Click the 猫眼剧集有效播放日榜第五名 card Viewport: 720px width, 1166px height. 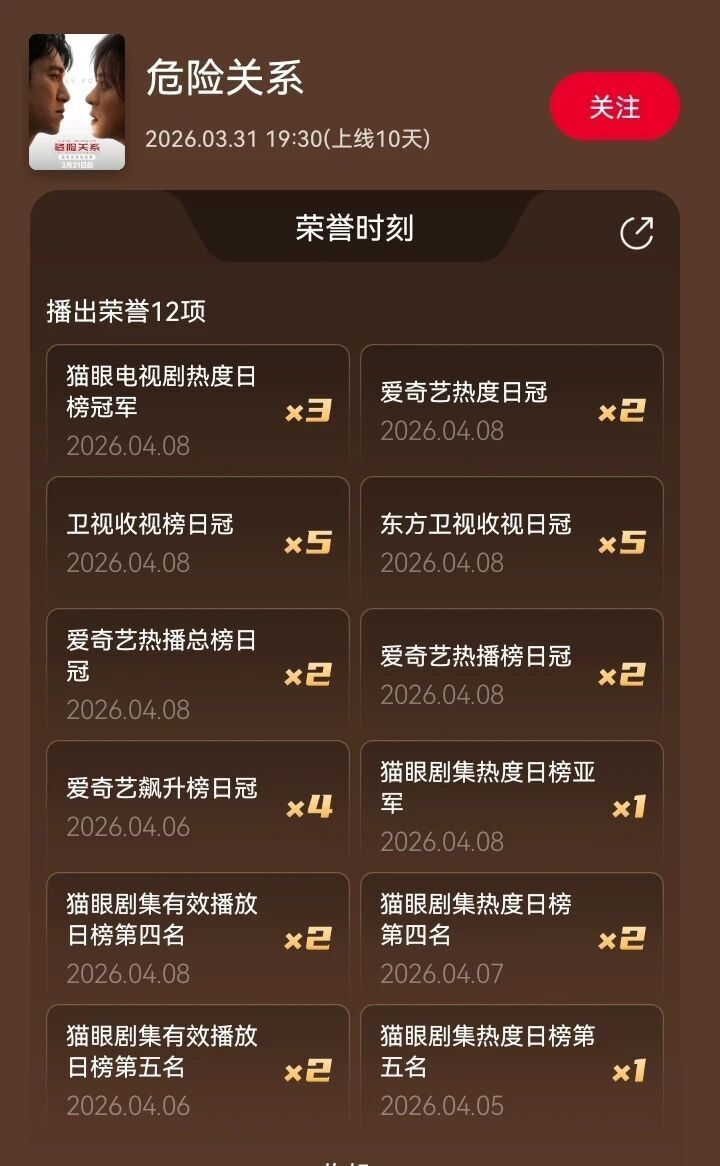point(196,1063)
